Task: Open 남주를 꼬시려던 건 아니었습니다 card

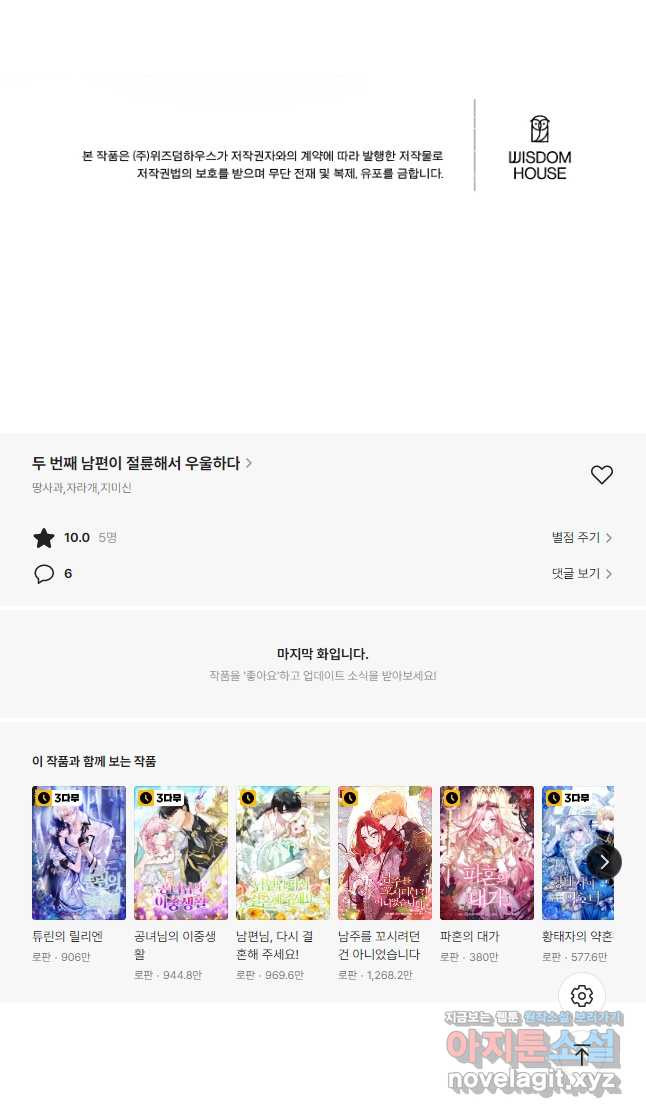Action: click(x=385, y=853)
